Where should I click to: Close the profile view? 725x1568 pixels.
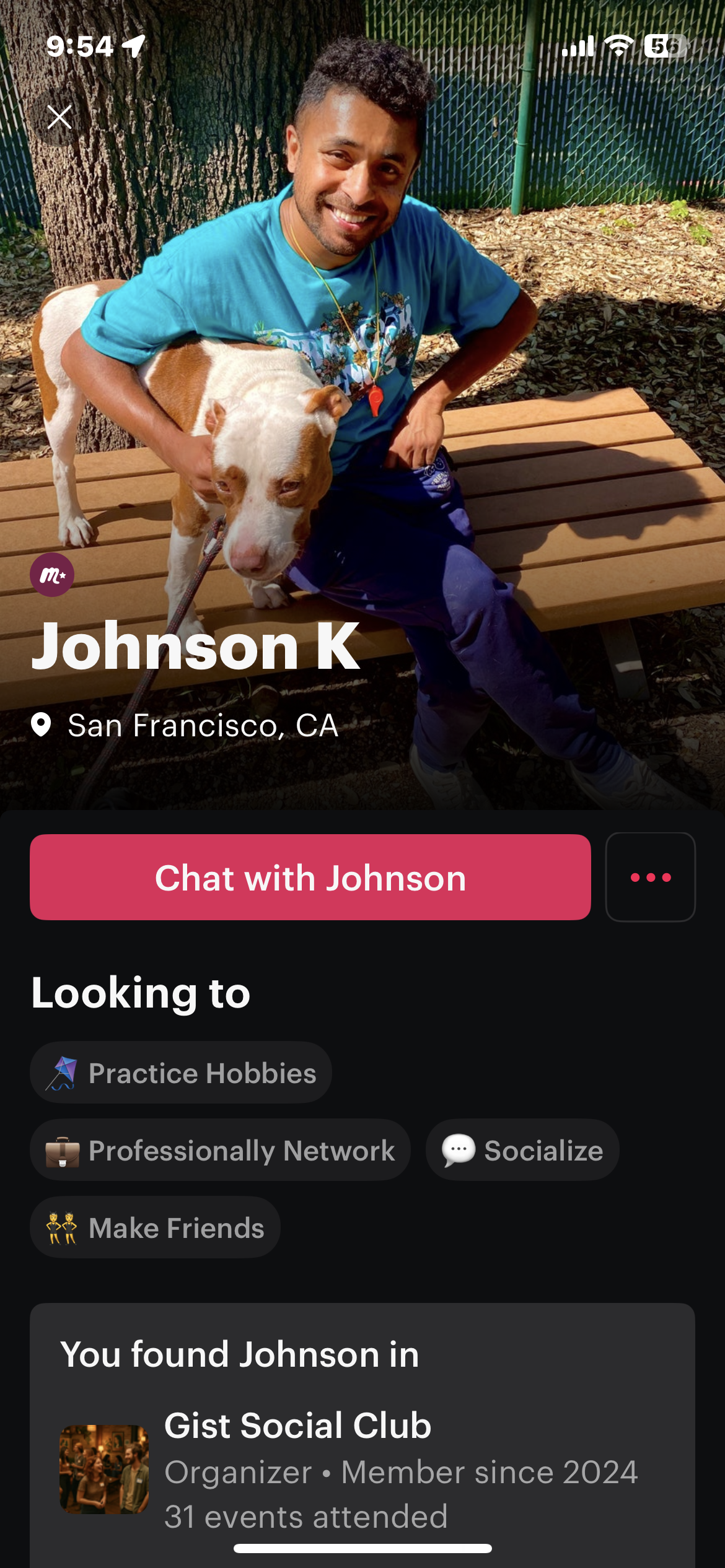pos(59,117)
